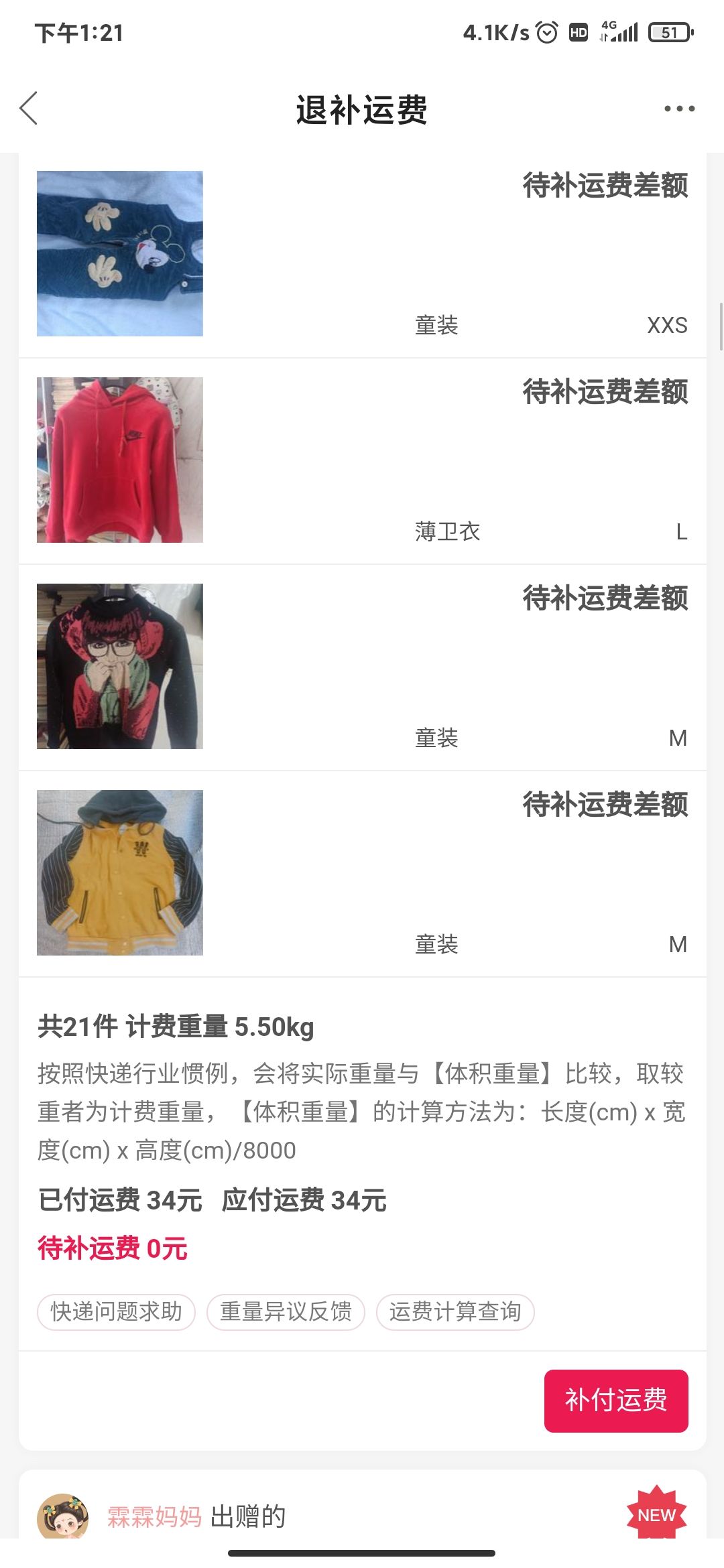The height and width of the screenshot is (1568, 724).
Task: Open the yellow hooded jacket 童装 item
Action: click(x=362, y=874)
